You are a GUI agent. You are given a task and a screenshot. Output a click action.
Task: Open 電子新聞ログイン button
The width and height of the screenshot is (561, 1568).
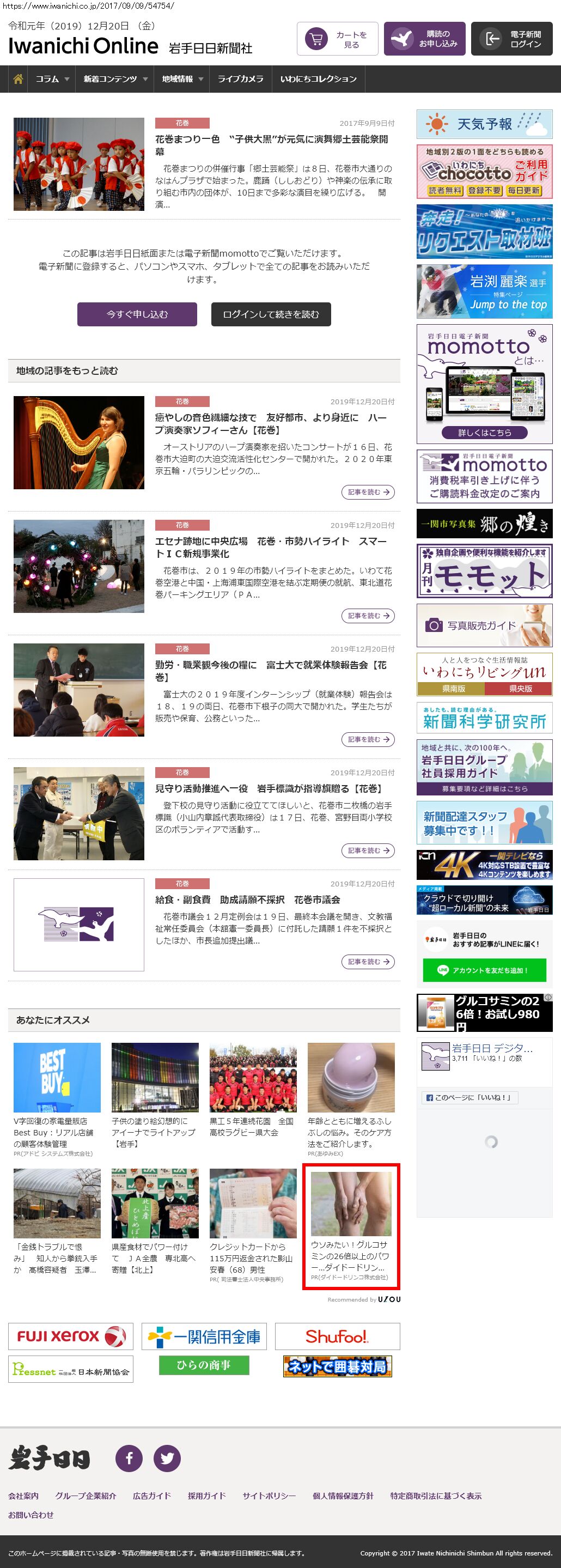coord(511,39)
